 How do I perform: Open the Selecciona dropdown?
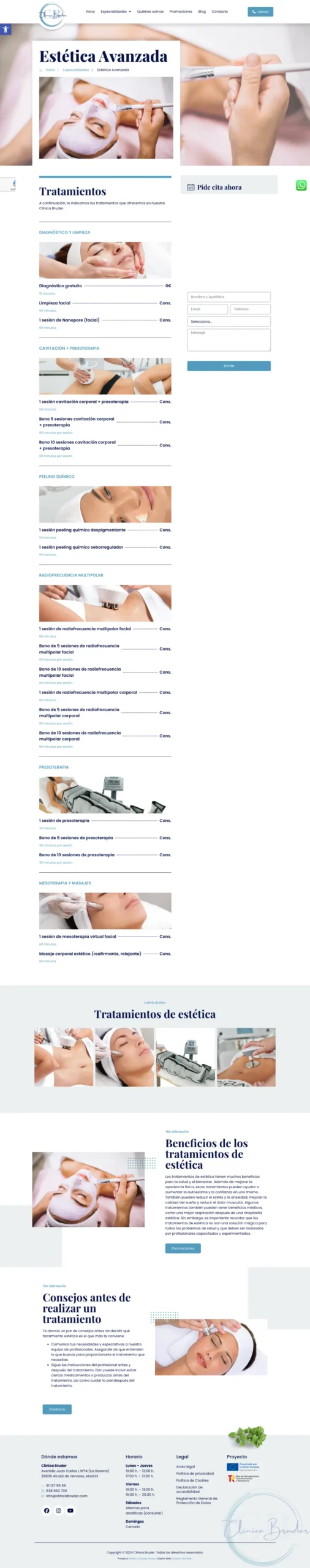229,322
